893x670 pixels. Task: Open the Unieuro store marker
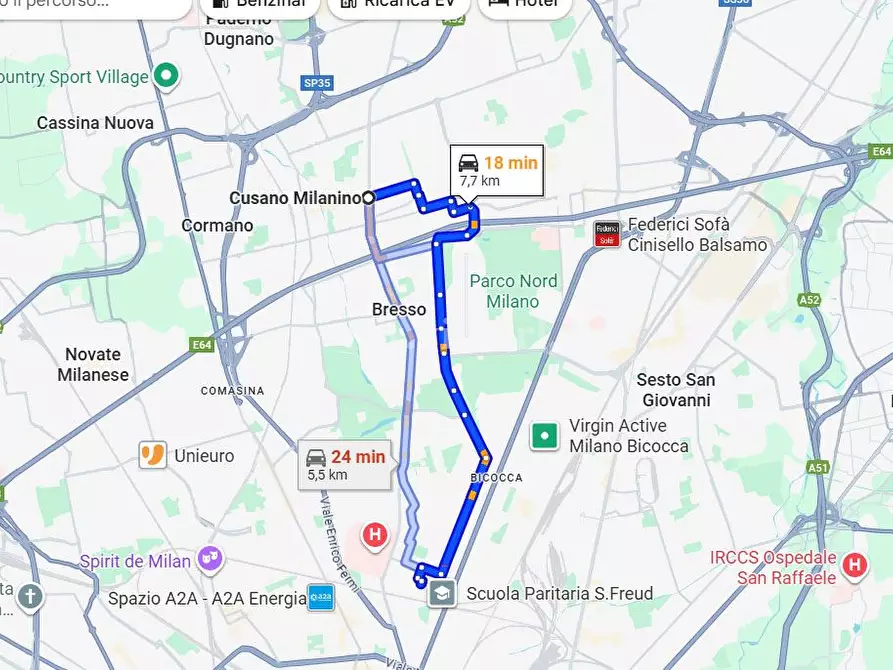[x=152, y=455]
